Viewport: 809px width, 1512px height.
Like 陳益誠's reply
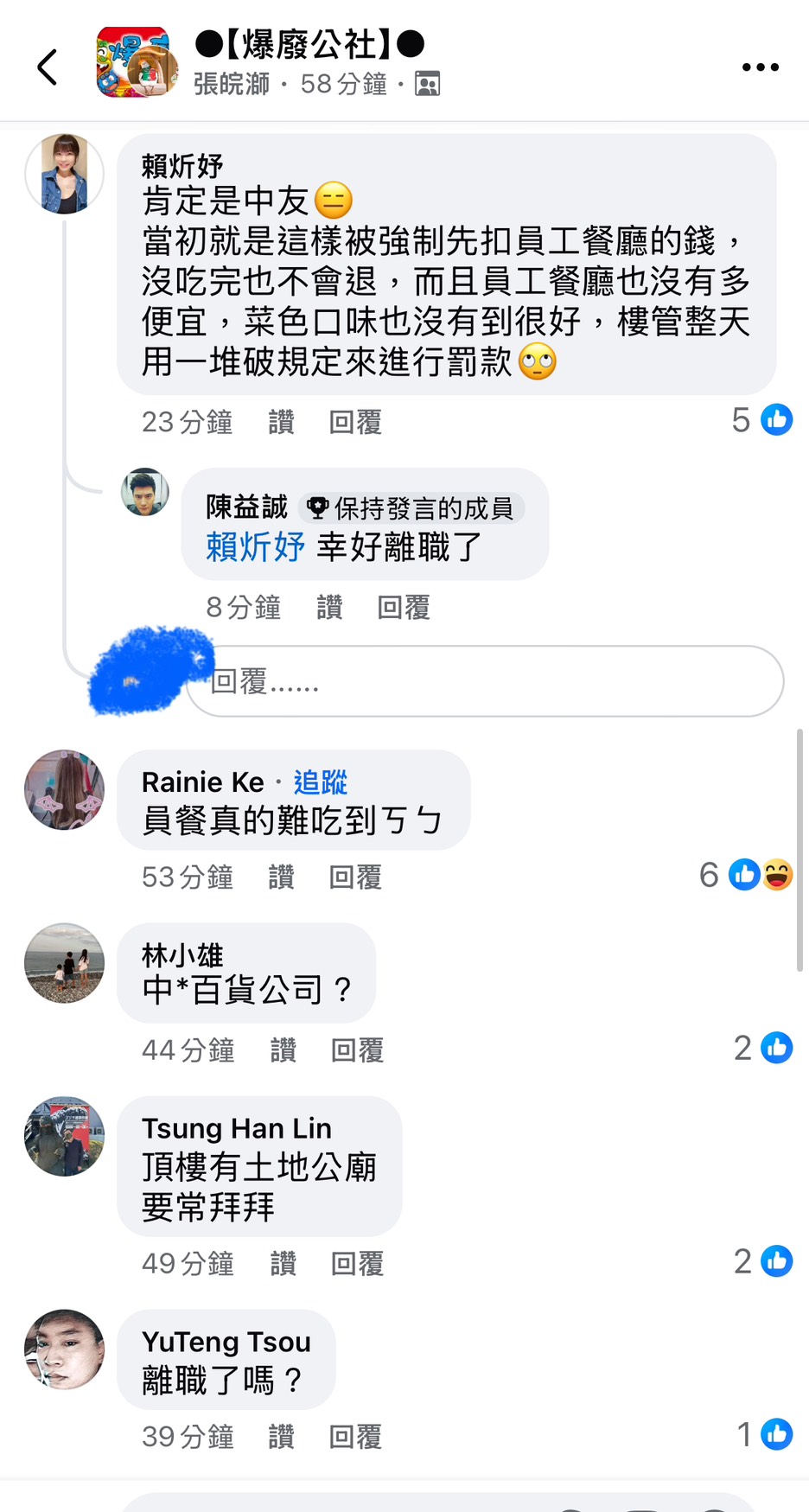(x=329, y=607)
